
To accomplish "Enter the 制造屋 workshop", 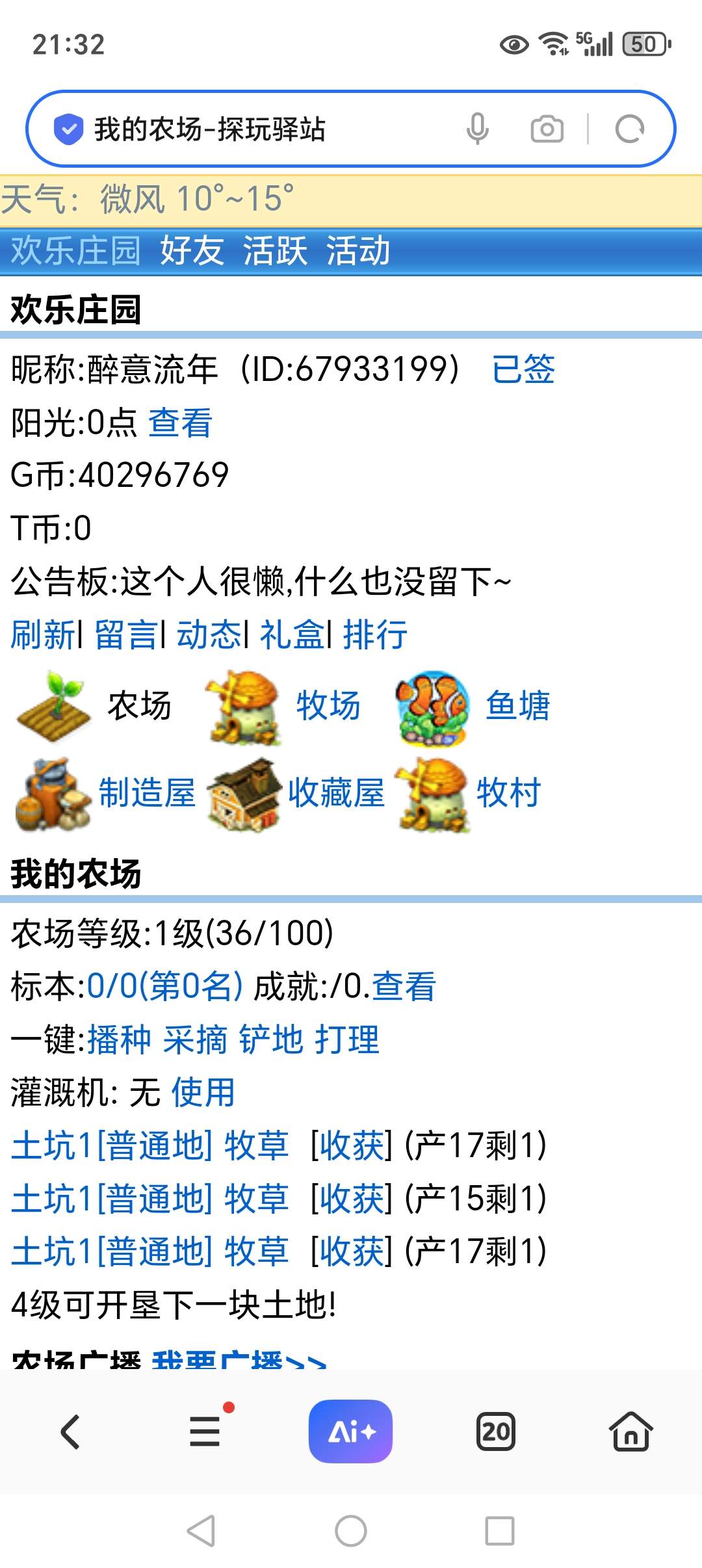I will pyautogui.click(x=147, y=792).
